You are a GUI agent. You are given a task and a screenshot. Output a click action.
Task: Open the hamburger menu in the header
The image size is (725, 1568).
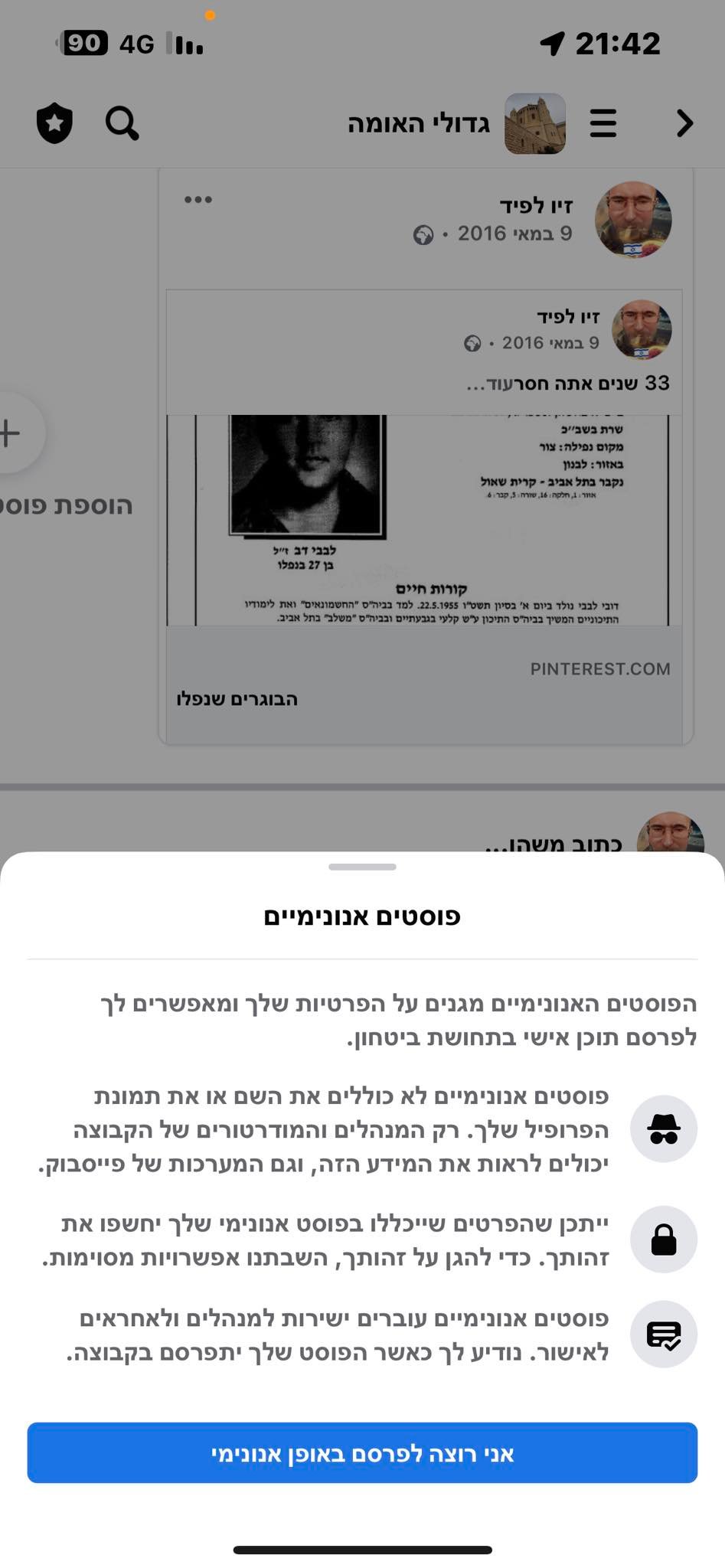click(603, 123)
